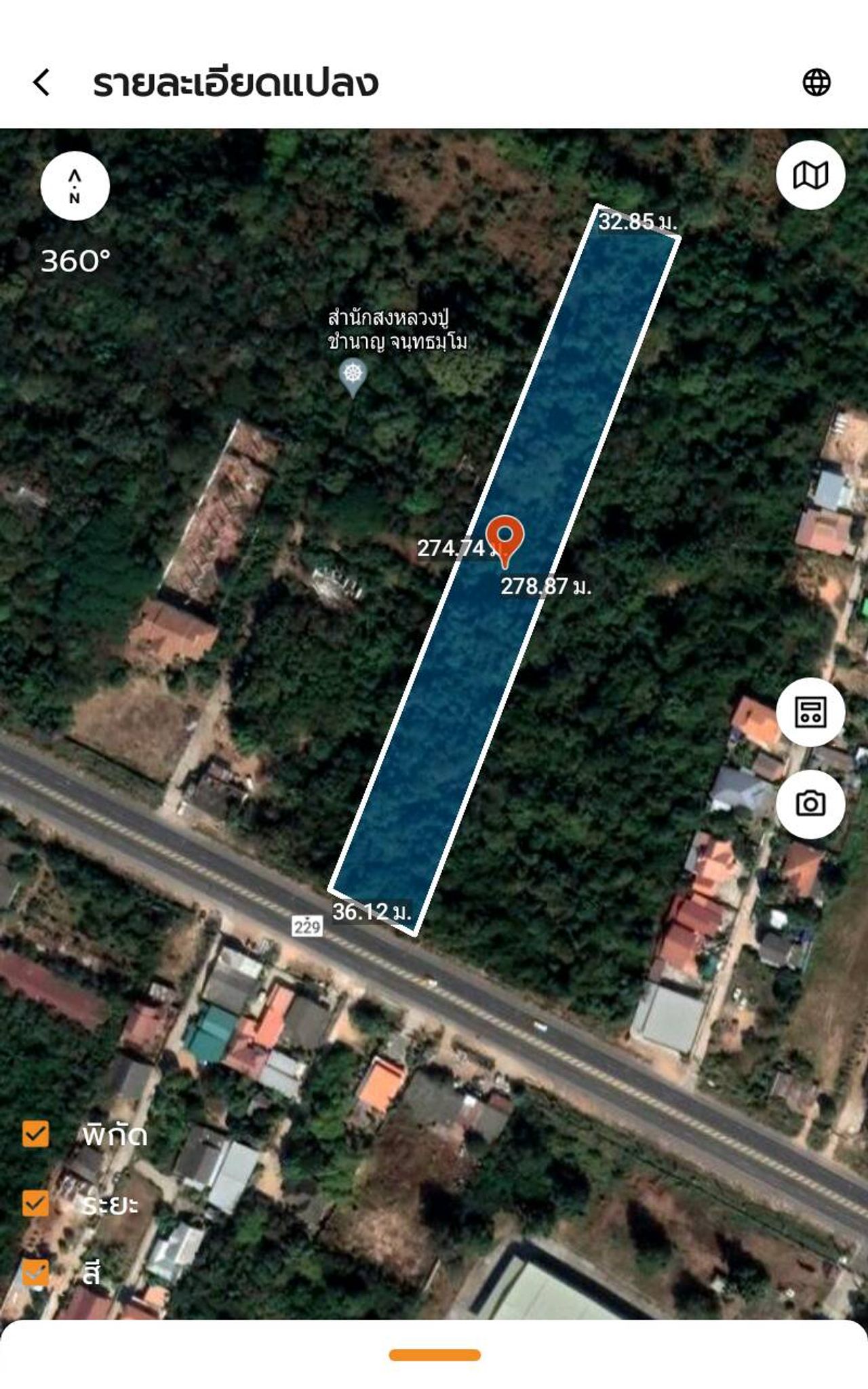
Task: Open the parcel details card button
Action: tap(810, 712)
